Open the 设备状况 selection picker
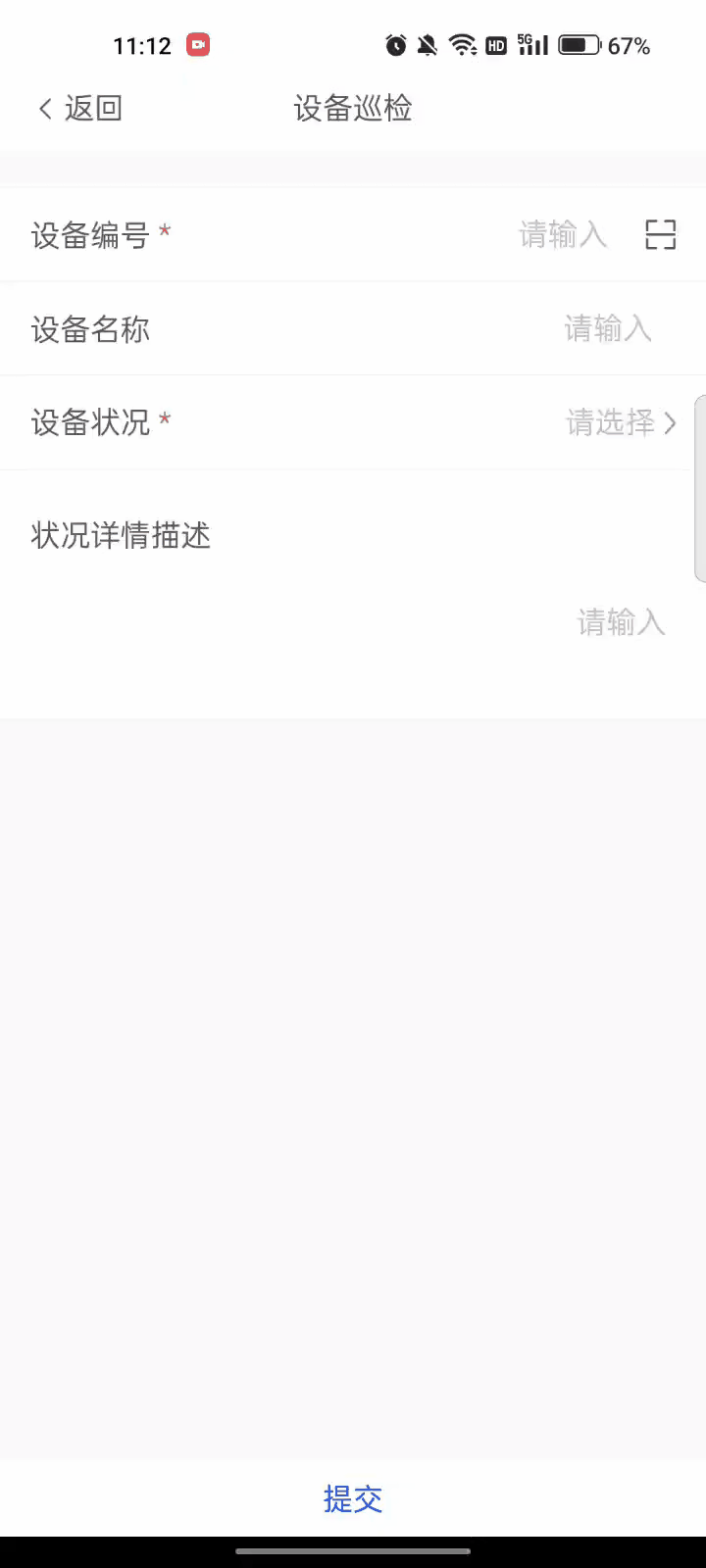The width and height of the screenshot is (706, 1568). [620, 423]
